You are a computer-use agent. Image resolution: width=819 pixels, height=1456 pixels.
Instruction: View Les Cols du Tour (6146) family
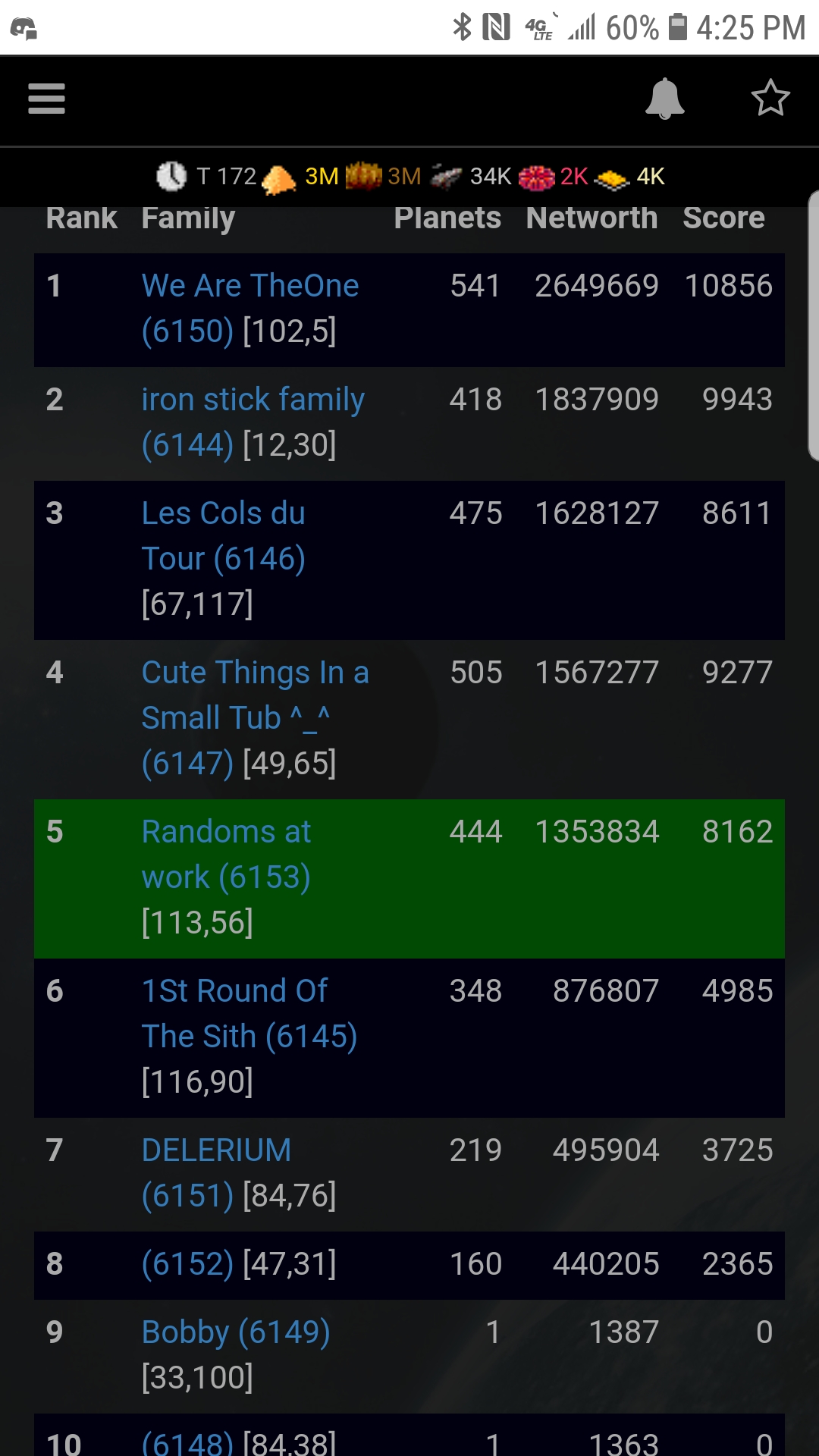pyautogui.click(x=224, y=536)
